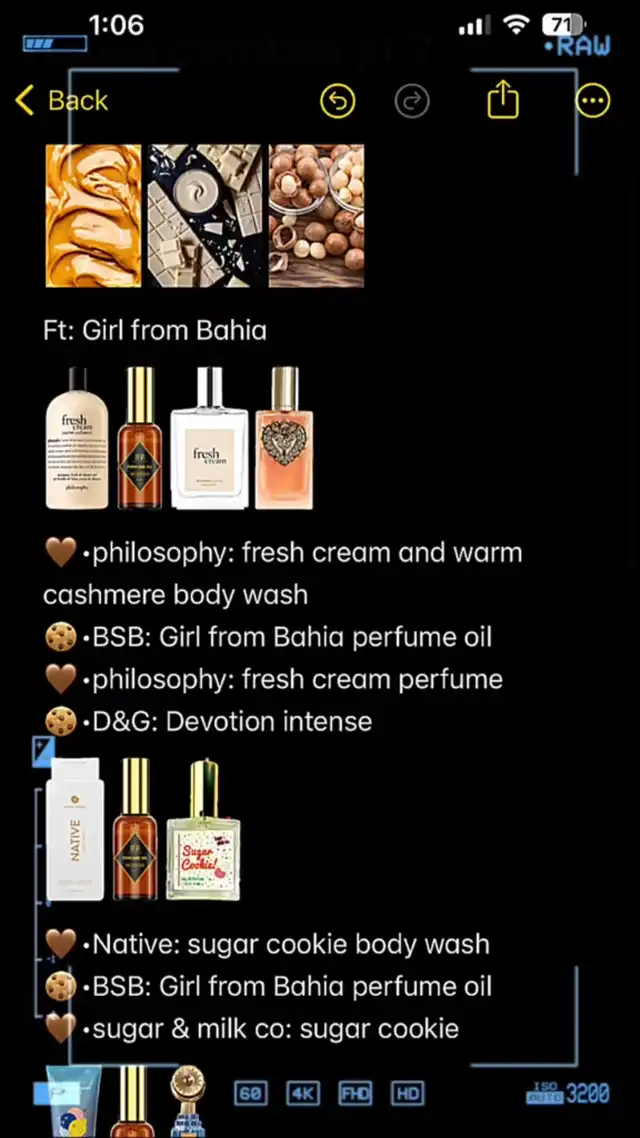Redo the last edit

[x=412, y=100]
